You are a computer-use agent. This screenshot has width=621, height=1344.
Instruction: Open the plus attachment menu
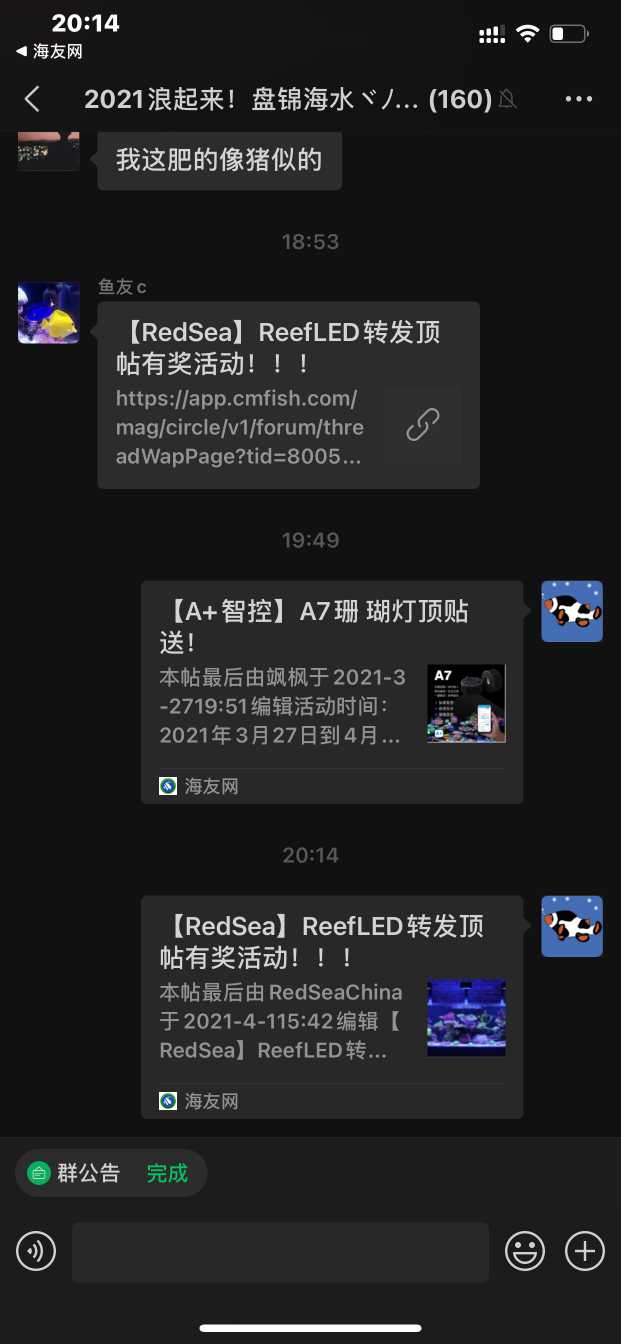[x=585, y=1251]
